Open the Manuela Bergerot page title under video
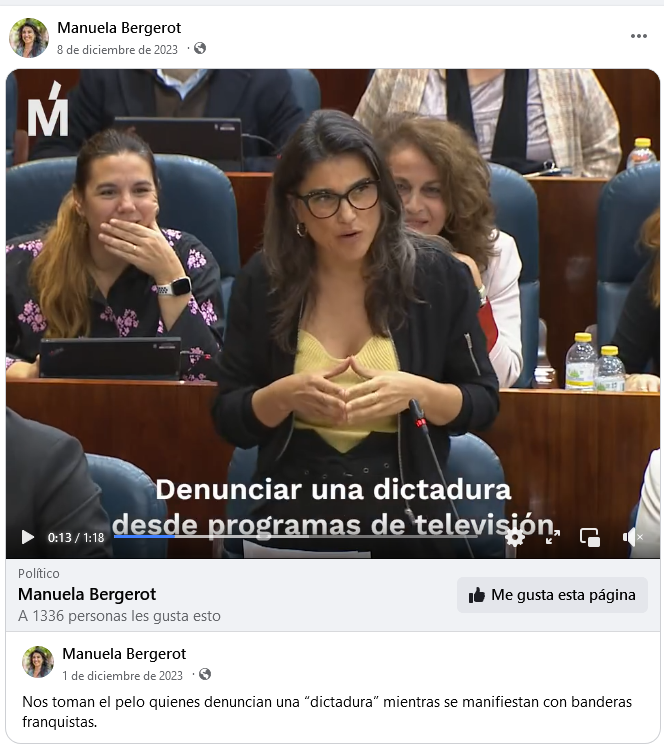 (x=87, y=594)
